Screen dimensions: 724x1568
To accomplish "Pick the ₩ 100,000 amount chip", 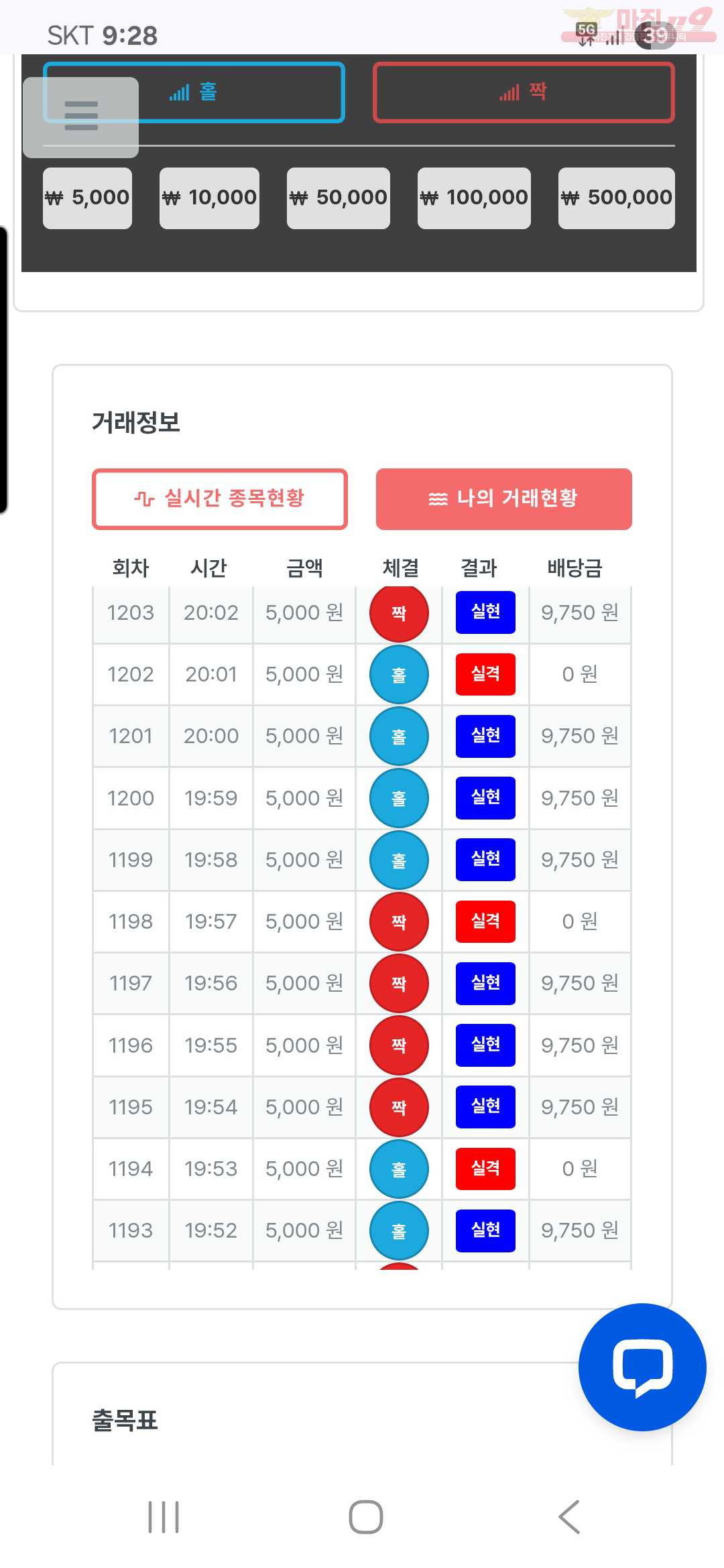I will [474, 198].
